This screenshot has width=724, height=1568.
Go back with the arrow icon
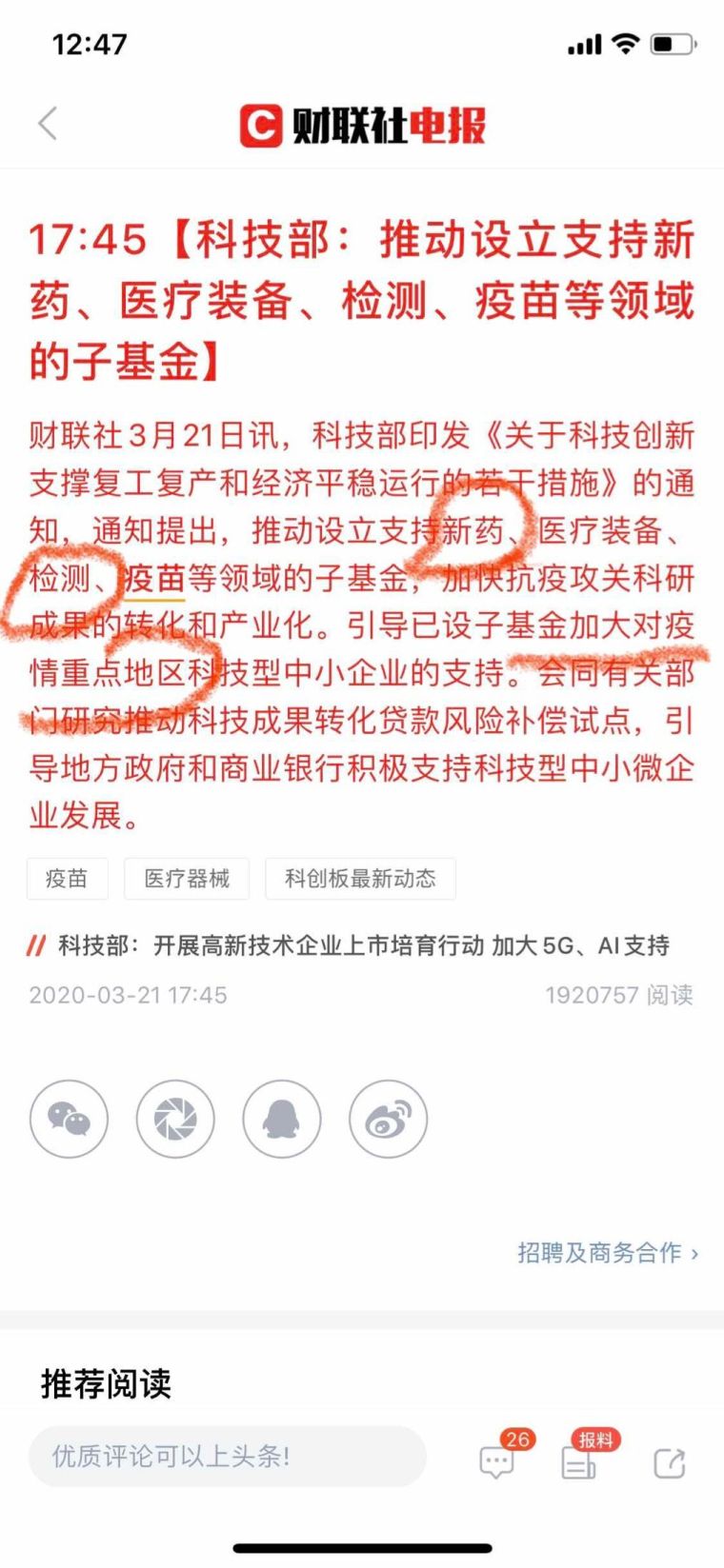coord(48,124)
